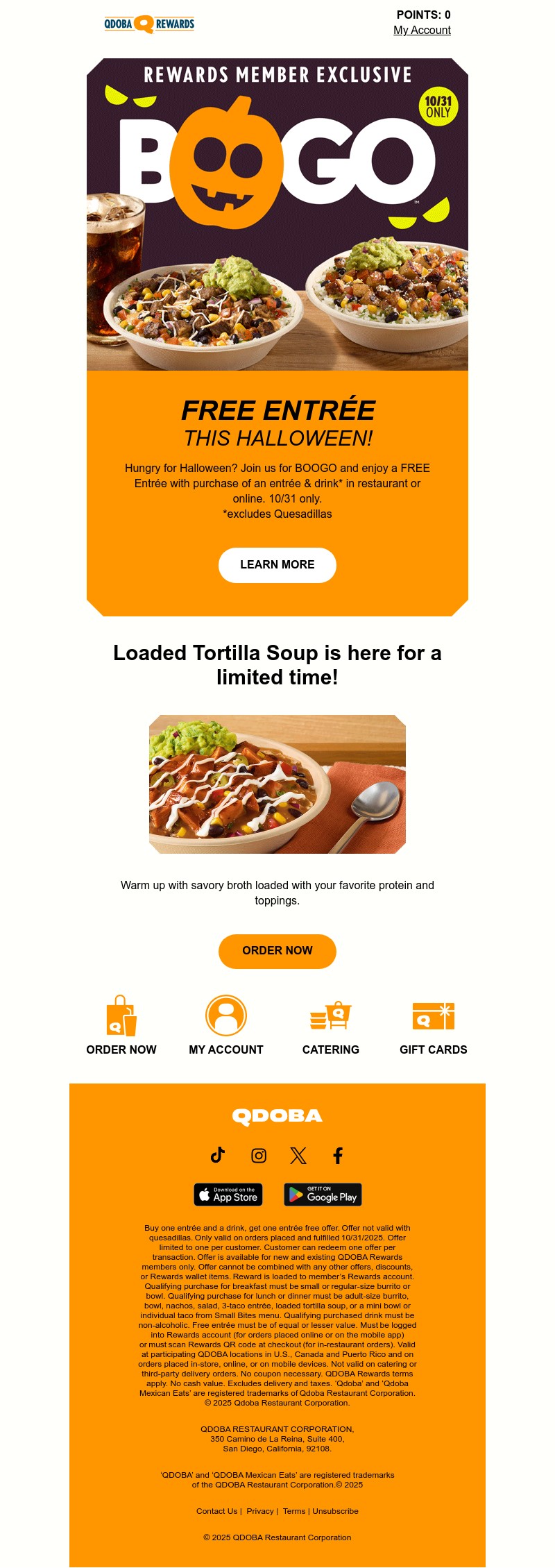The height and width of the screenshot is (1568, 555).
Task: Visit QDOBA's X account
Action: click(x=298, y=1156)
